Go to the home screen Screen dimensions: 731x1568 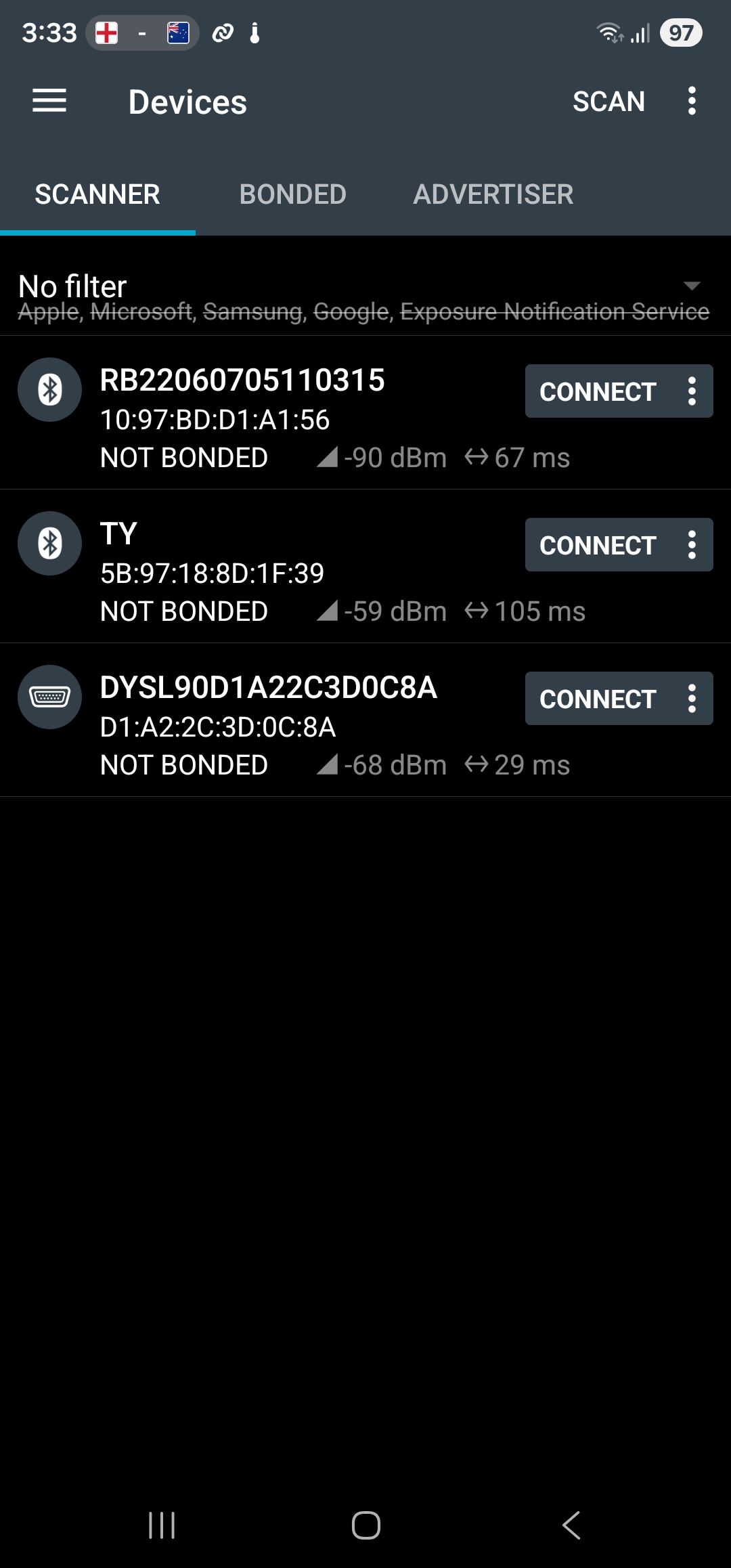point(365,1525)
